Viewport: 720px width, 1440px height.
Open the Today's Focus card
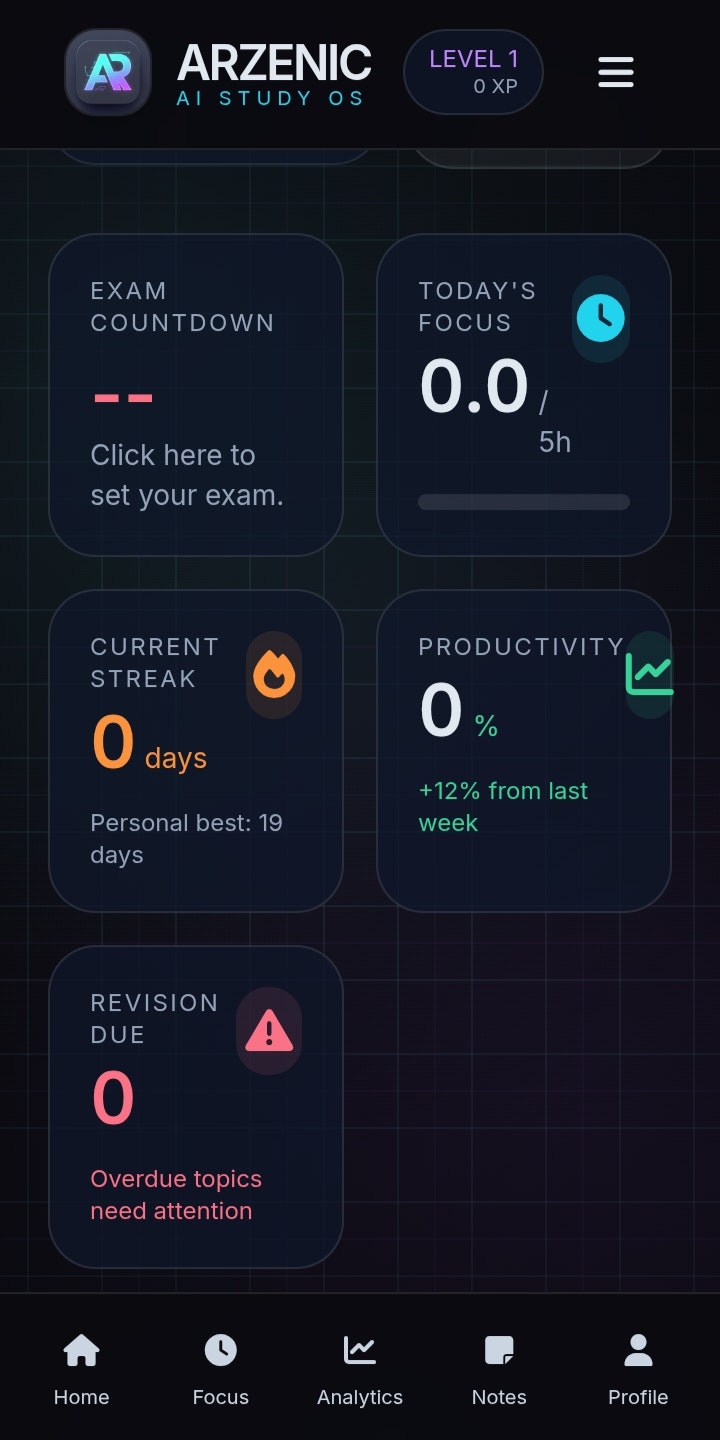pos(524,395)
